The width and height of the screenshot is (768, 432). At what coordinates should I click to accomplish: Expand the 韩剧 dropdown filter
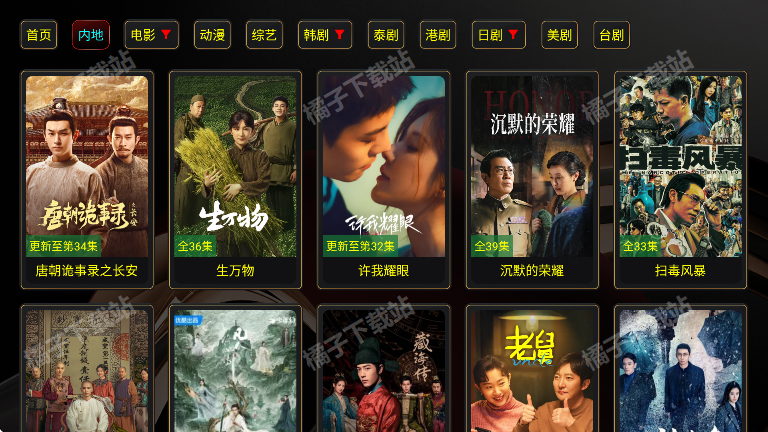click(x=325, y=35)
